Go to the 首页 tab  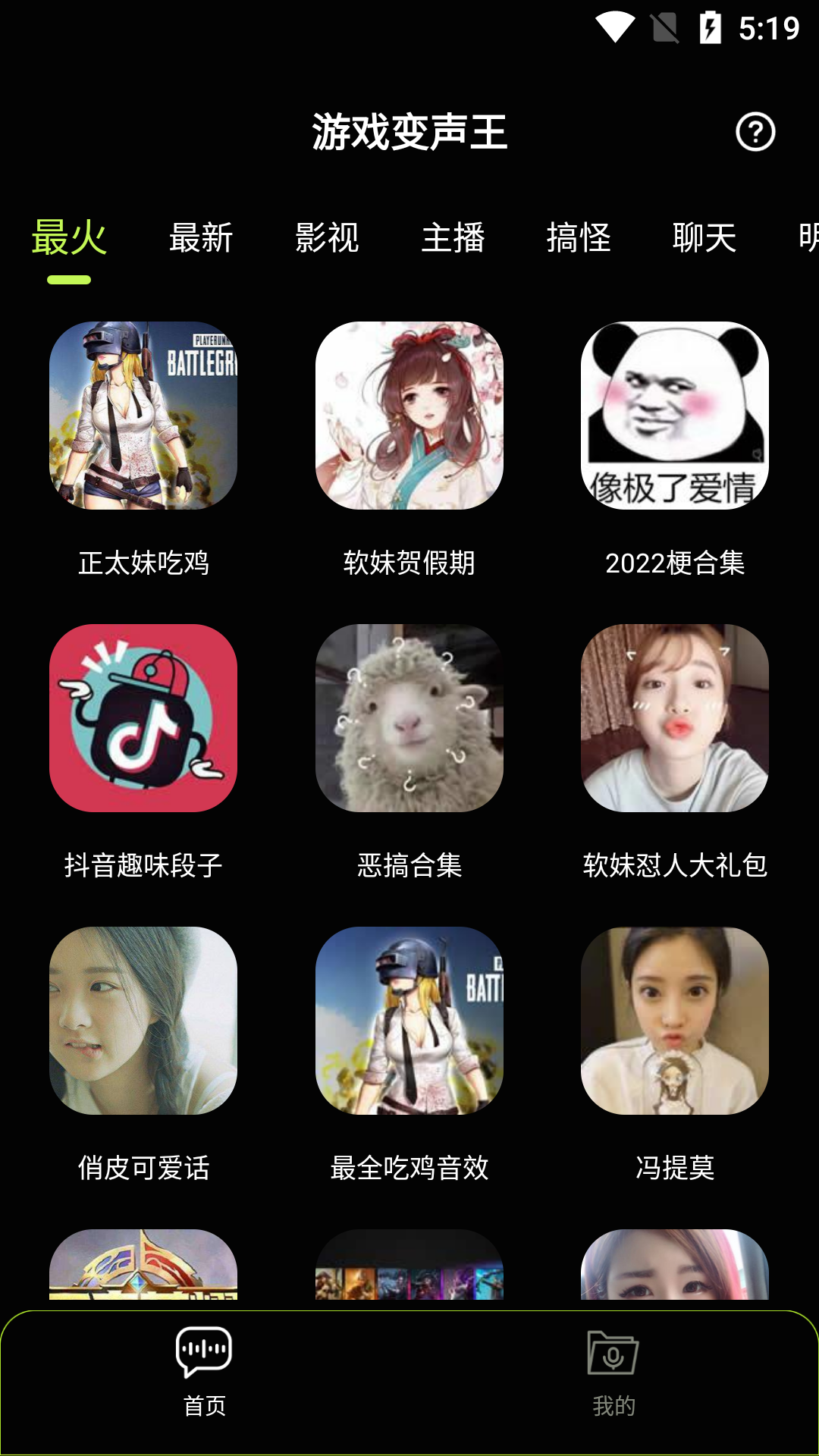[204, 1373]
